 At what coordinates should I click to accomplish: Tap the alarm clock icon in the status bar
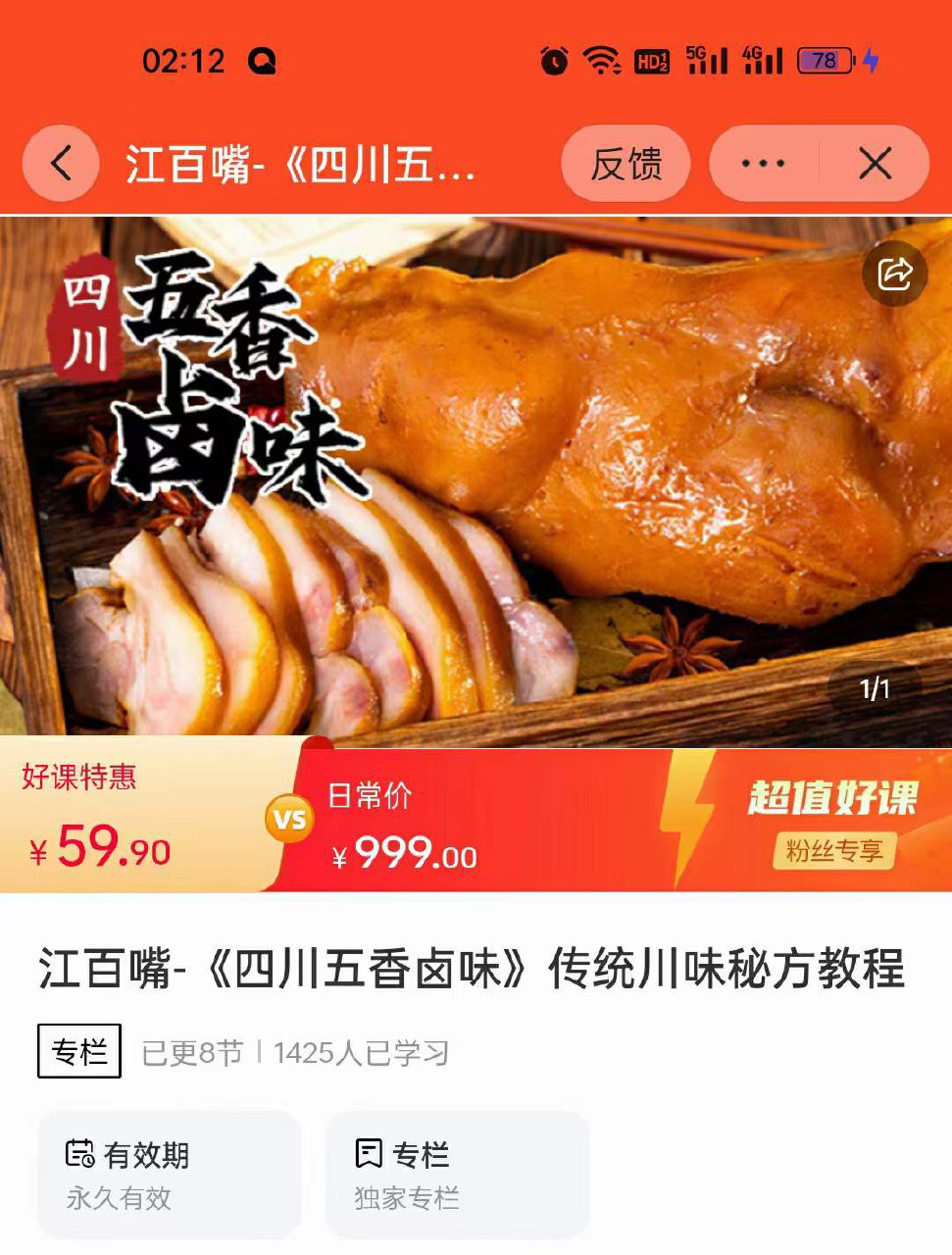click(x=554, y=61)
